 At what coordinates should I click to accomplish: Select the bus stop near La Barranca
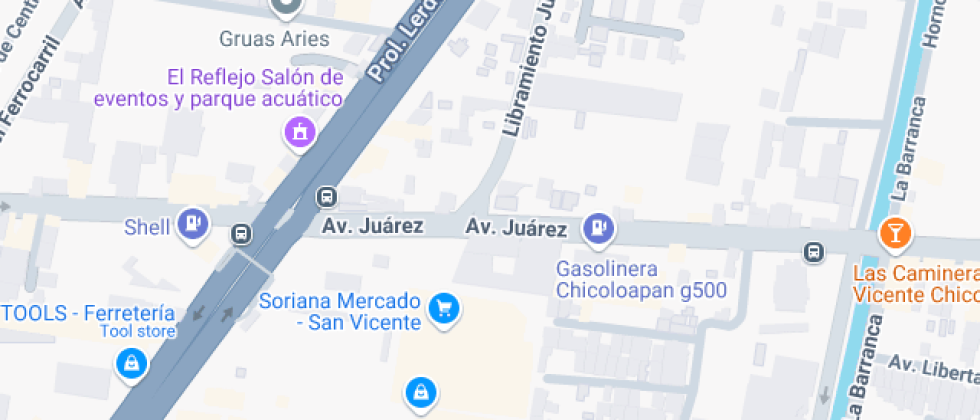point(813,252)
